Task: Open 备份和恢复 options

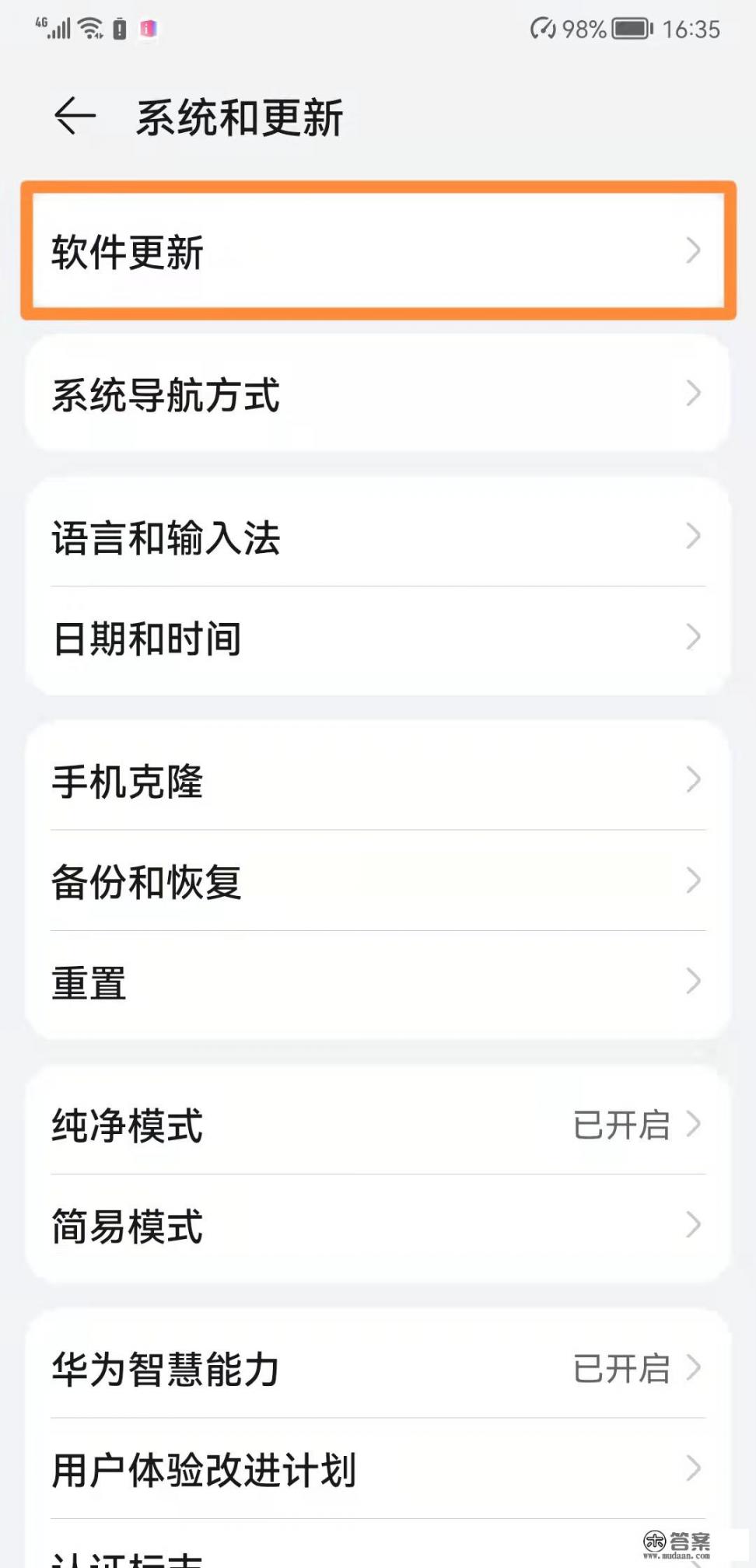Action: tap(378, 881)
